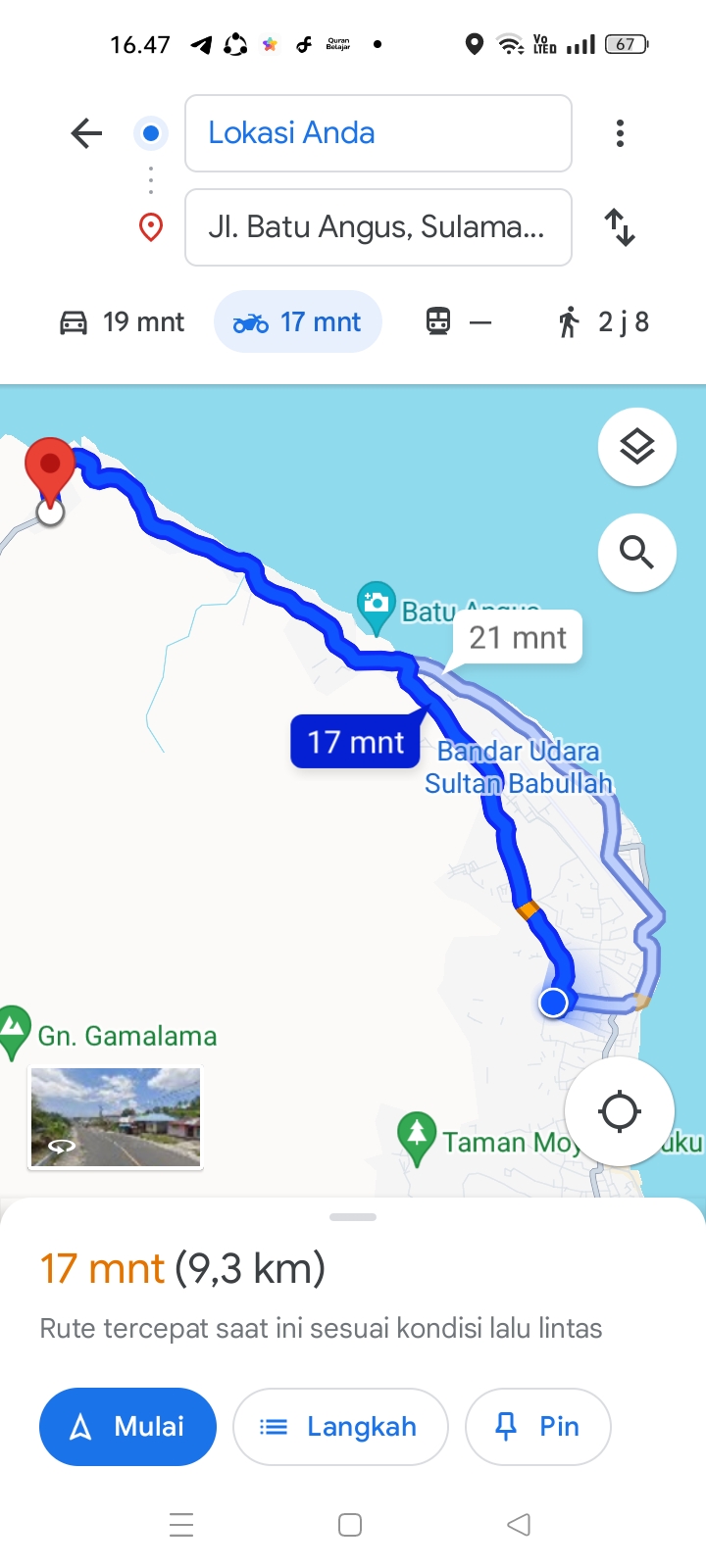Center map on my current location
The width and height of the screenshot is (706, 1568).
click(x=620, y=1111)
